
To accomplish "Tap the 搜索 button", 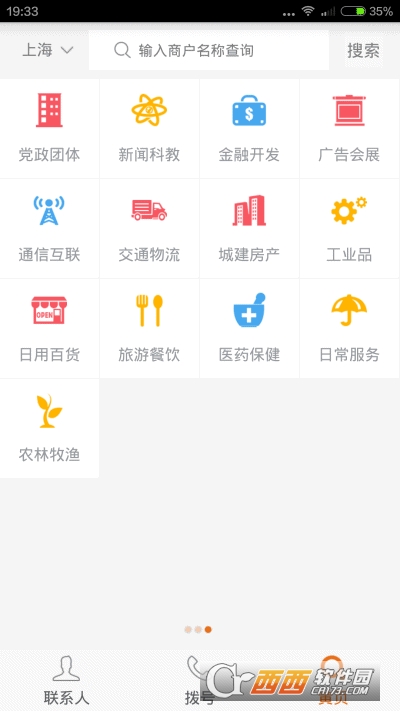I will pyautogui.click(x=363, y=50).
